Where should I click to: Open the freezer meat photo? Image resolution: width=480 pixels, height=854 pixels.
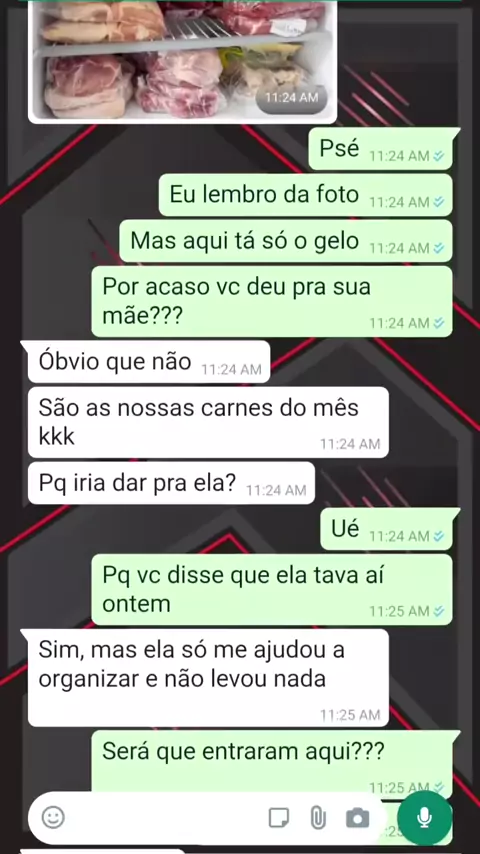(x=183, y=60)
